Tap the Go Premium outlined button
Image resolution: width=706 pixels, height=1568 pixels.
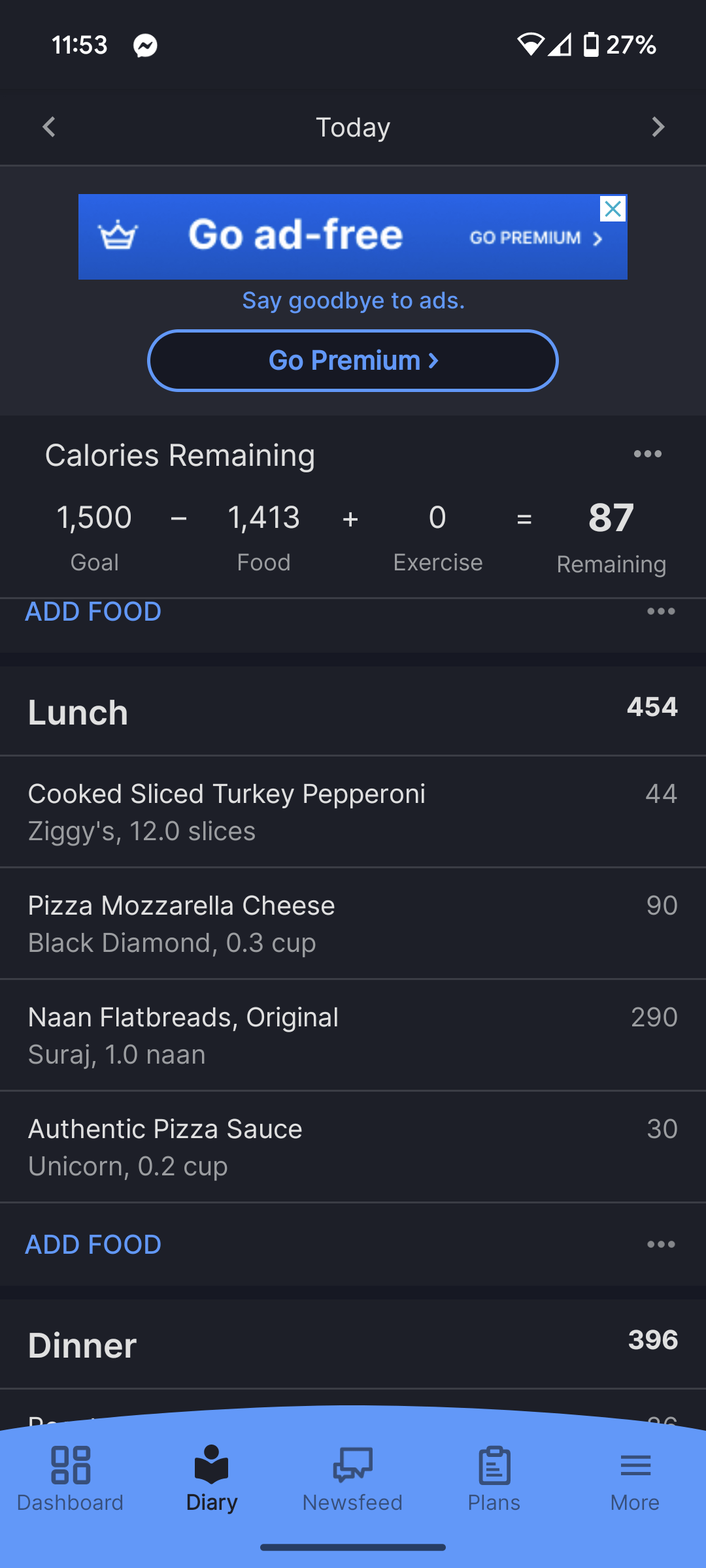click(x=353, y=361)
